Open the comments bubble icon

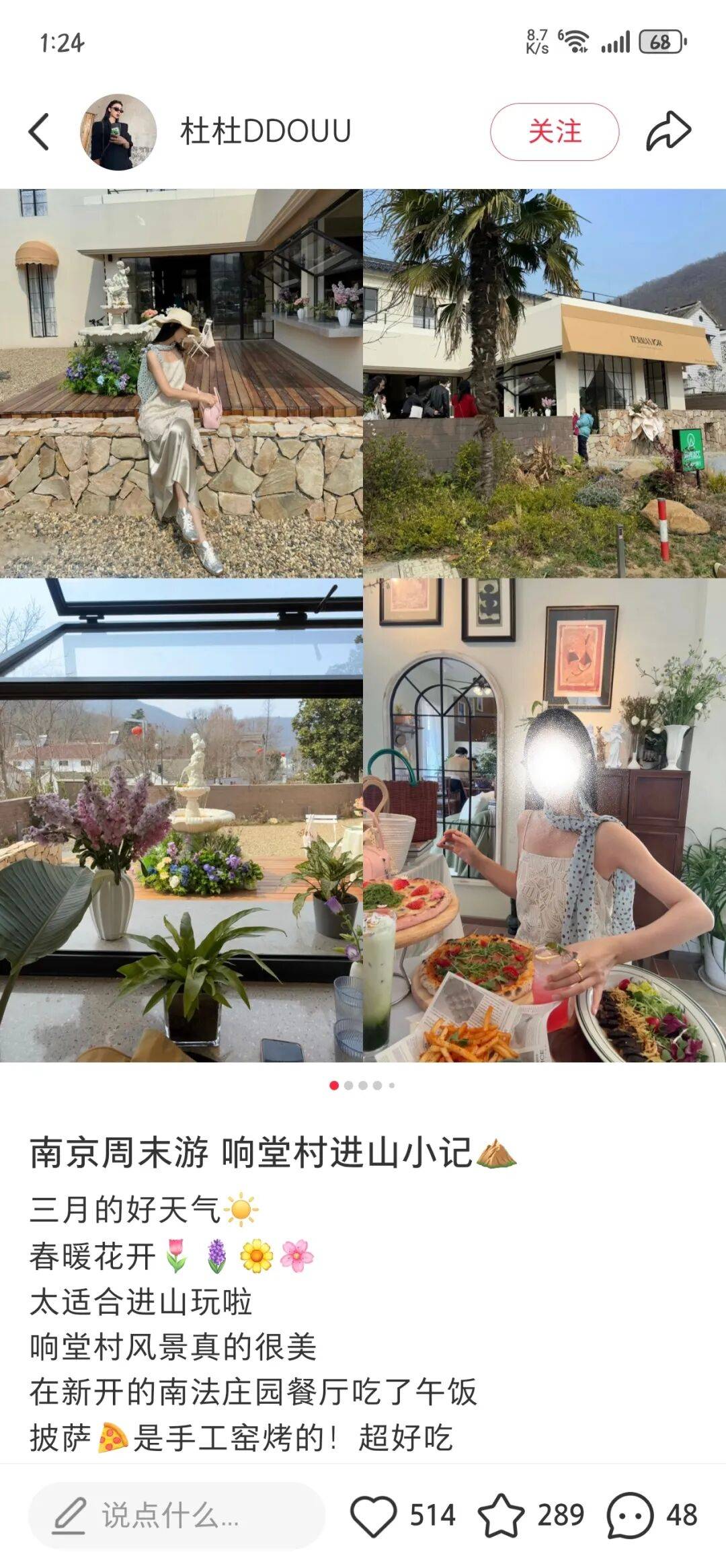tap(630, 1516)
